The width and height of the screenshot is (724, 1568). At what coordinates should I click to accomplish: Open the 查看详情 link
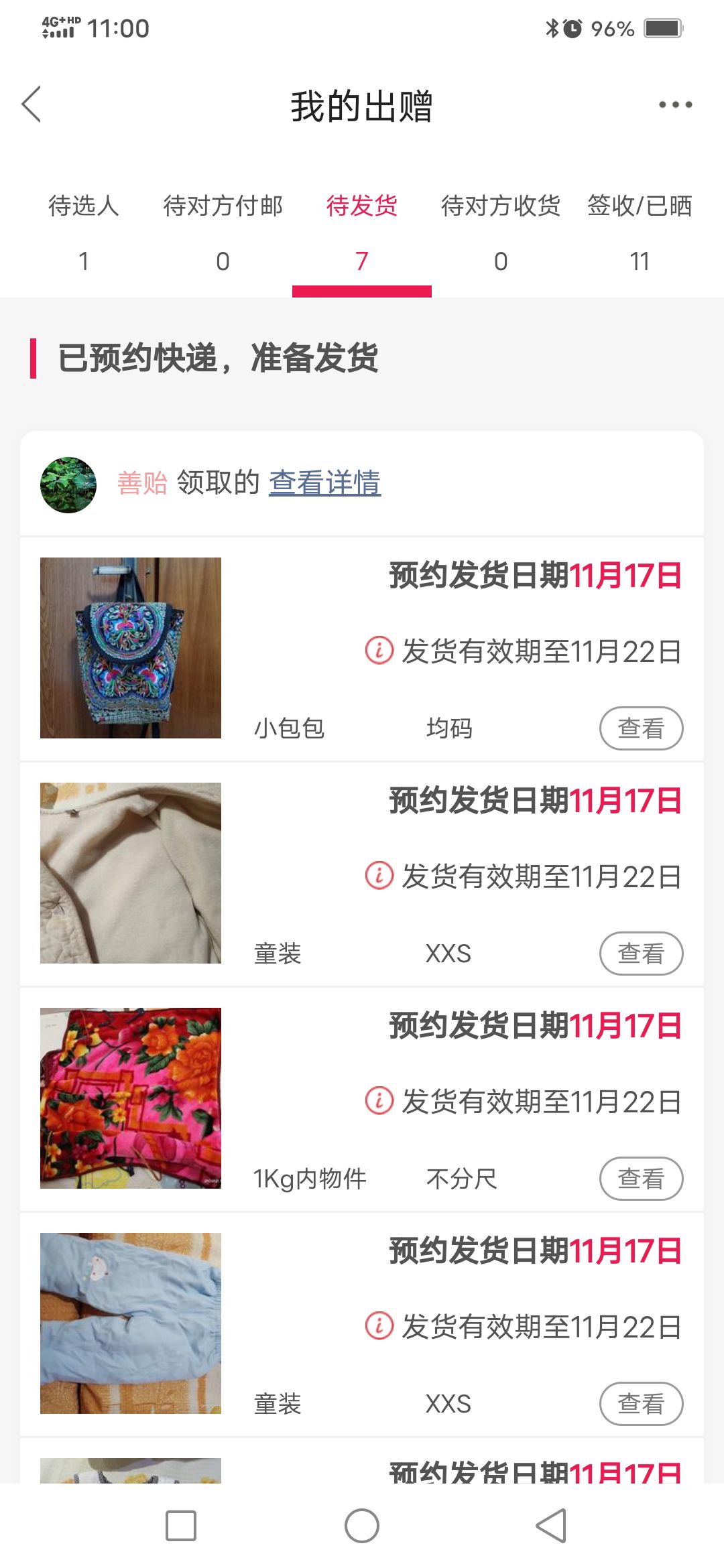point(325,482)
